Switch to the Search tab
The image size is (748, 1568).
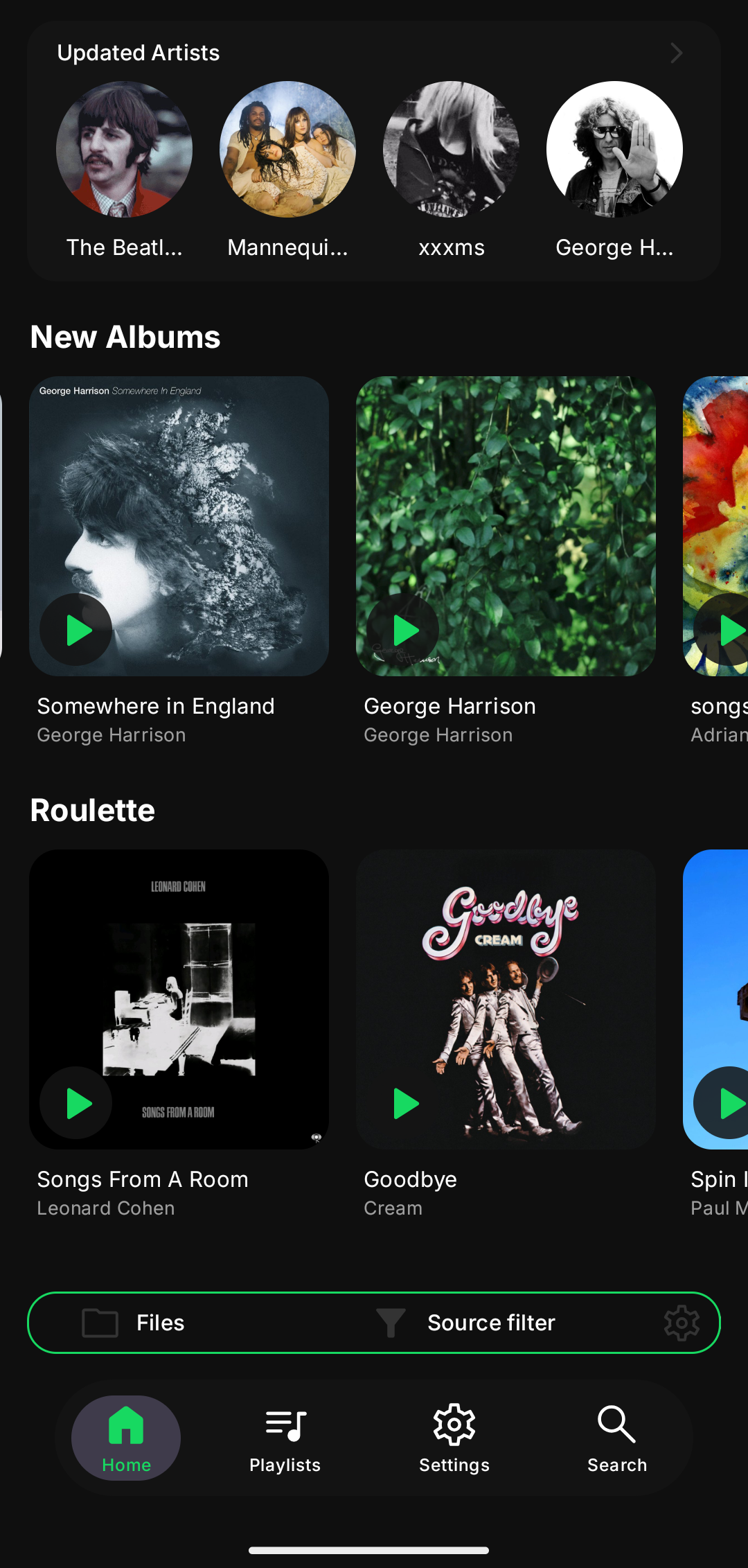(x=616, y=1438)
